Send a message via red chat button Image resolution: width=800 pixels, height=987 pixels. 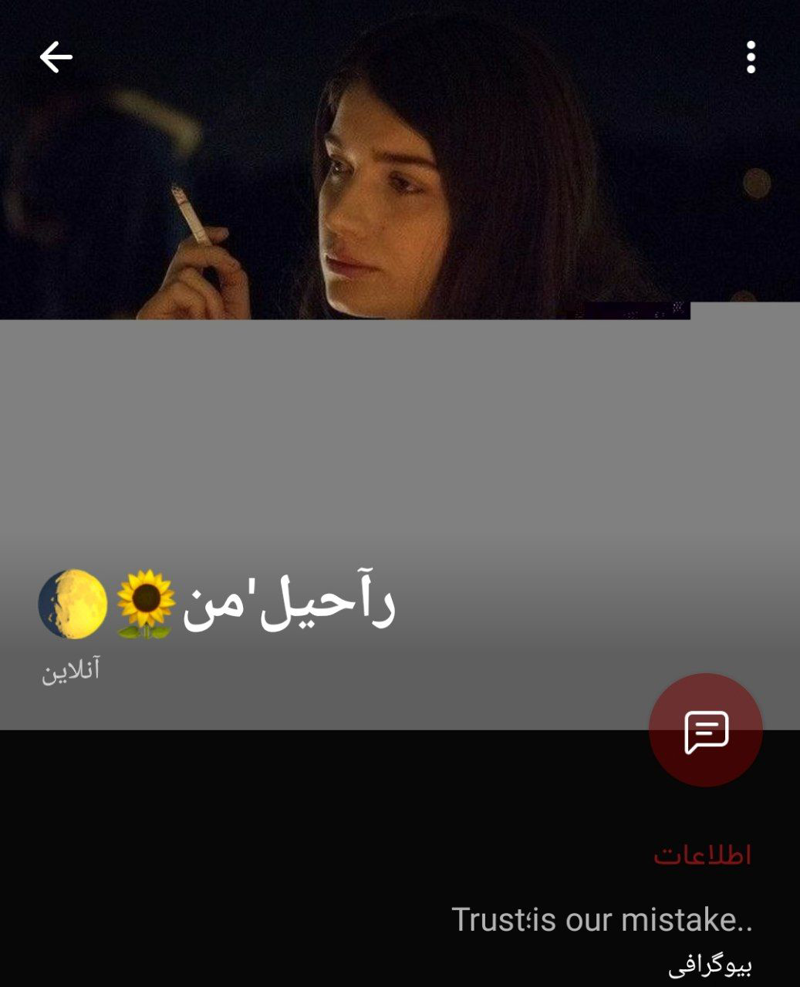click(x=706, y=731)
